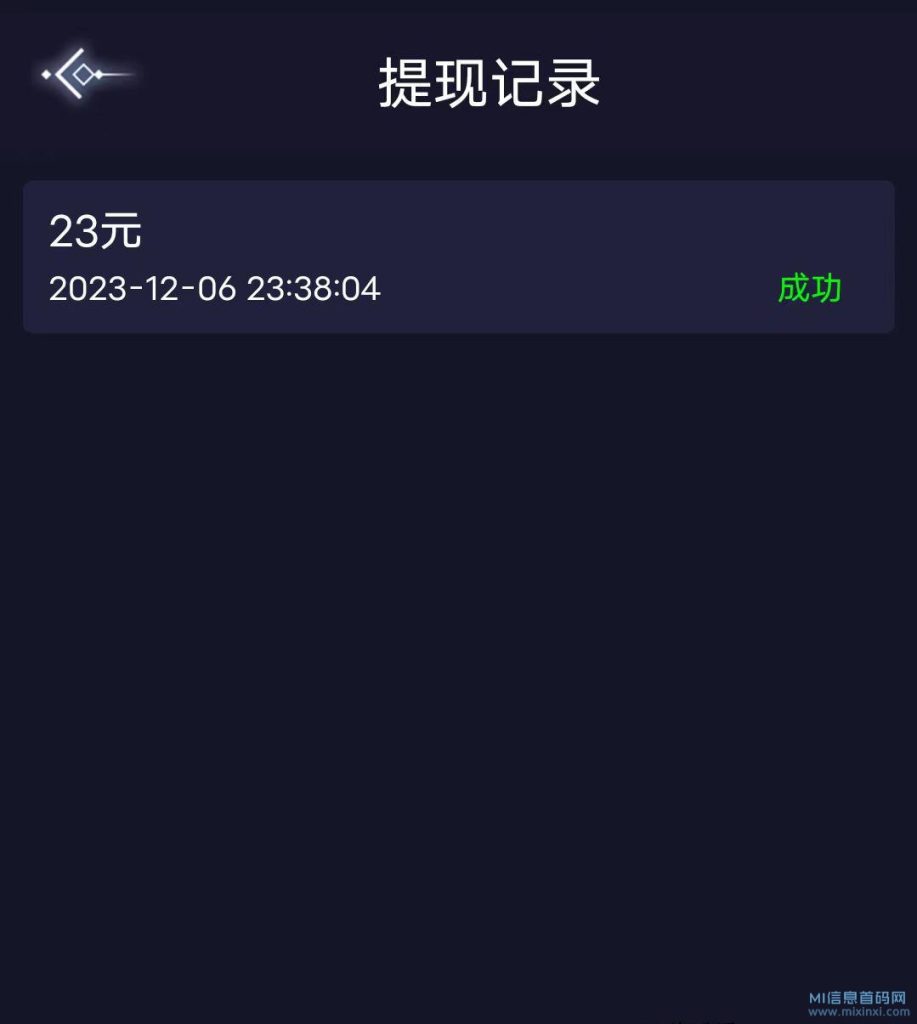Image resolution: width=917 pixels, height=1024 pixels.
Task: Click the 提现记录 page title
Action: click(489, 83)
